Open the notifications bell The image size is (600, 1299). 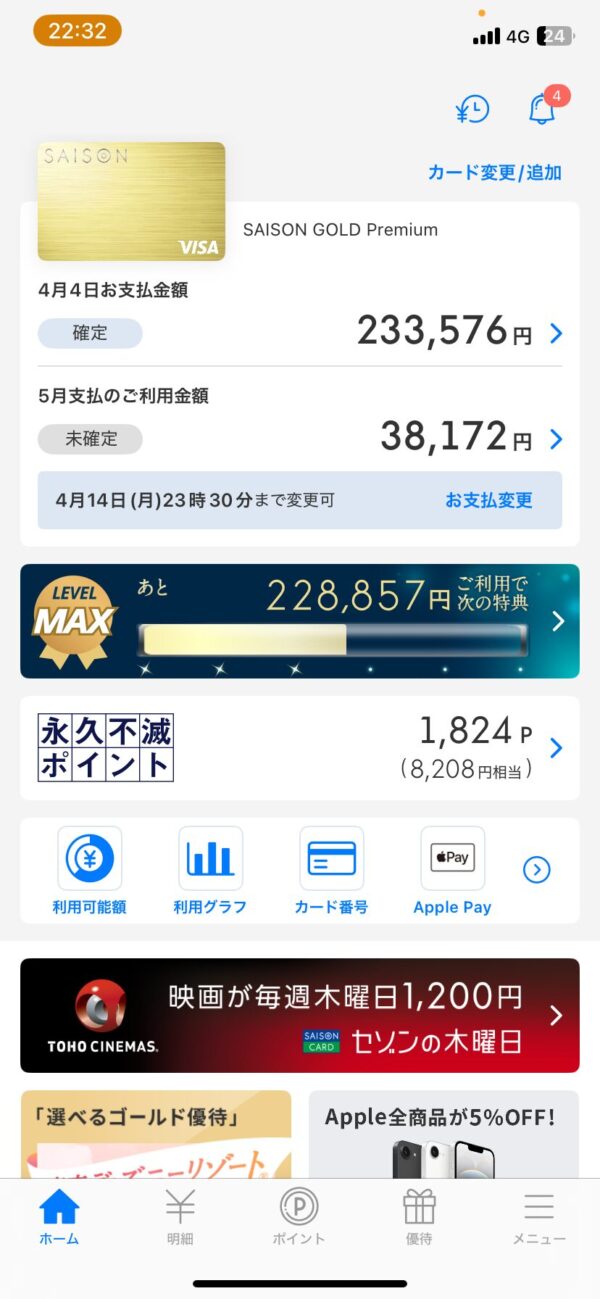tap(542, 109)
